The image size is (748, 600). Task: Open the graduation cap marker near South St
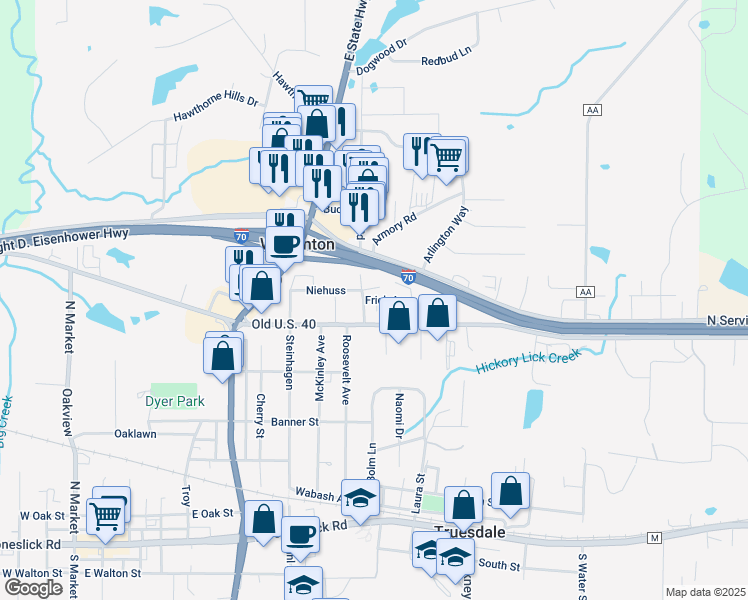tap(455, 556)
